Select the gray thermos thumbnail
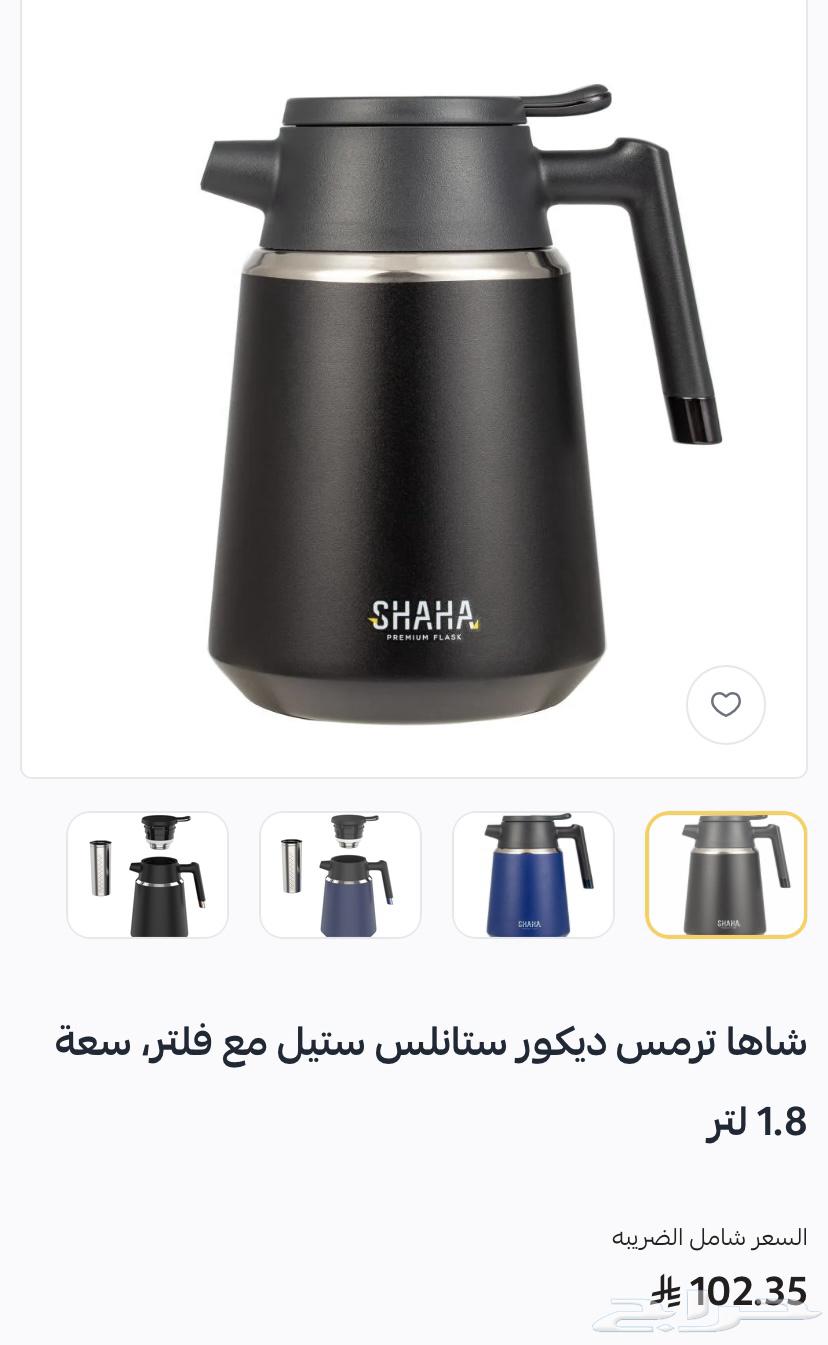828x1345 pixels. 726,875
